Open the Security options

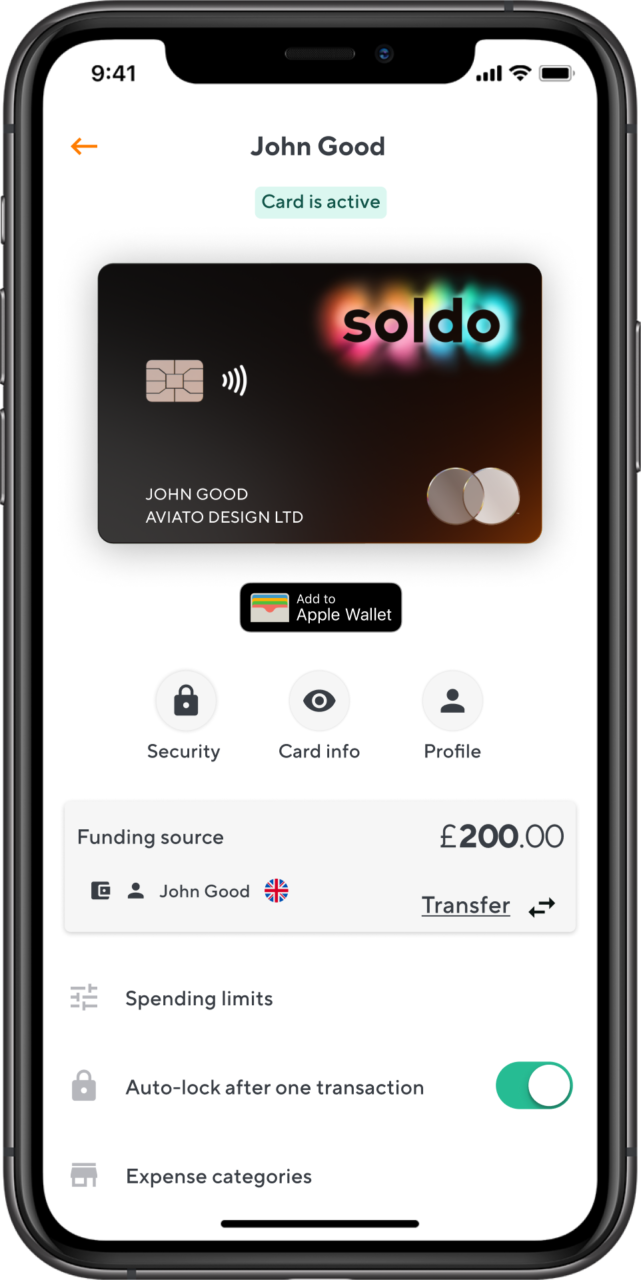pyautogui.click(x=185, y=702)
